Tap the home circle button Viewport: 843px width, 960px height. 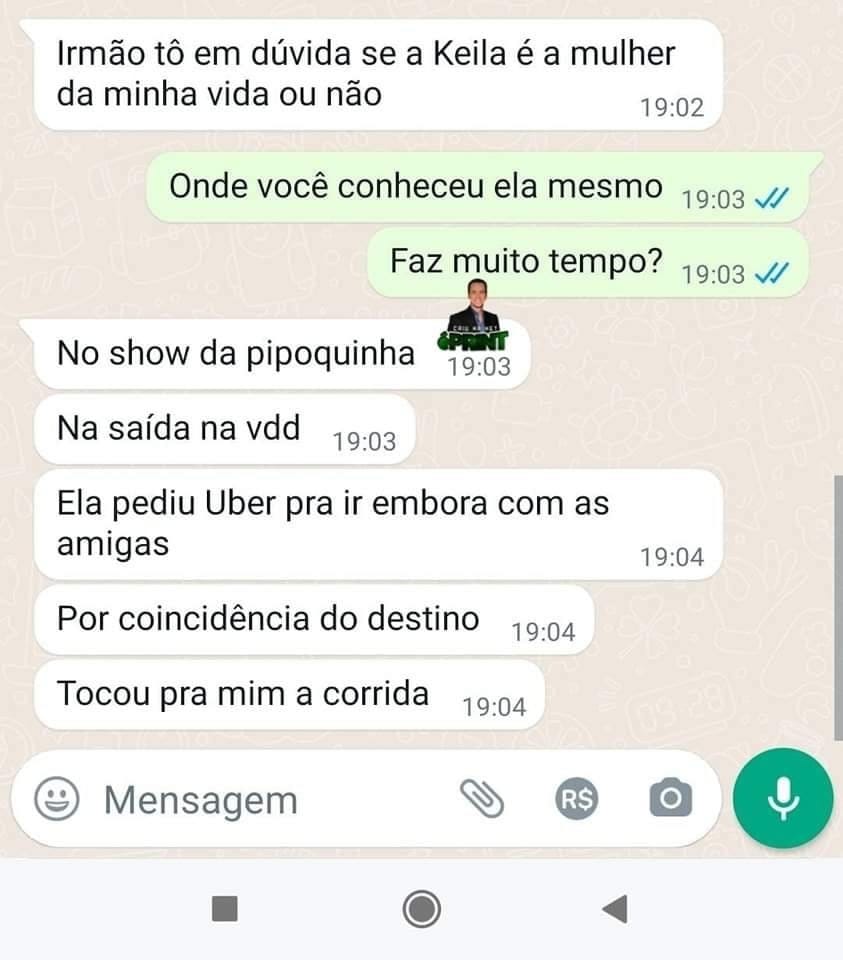421,909
